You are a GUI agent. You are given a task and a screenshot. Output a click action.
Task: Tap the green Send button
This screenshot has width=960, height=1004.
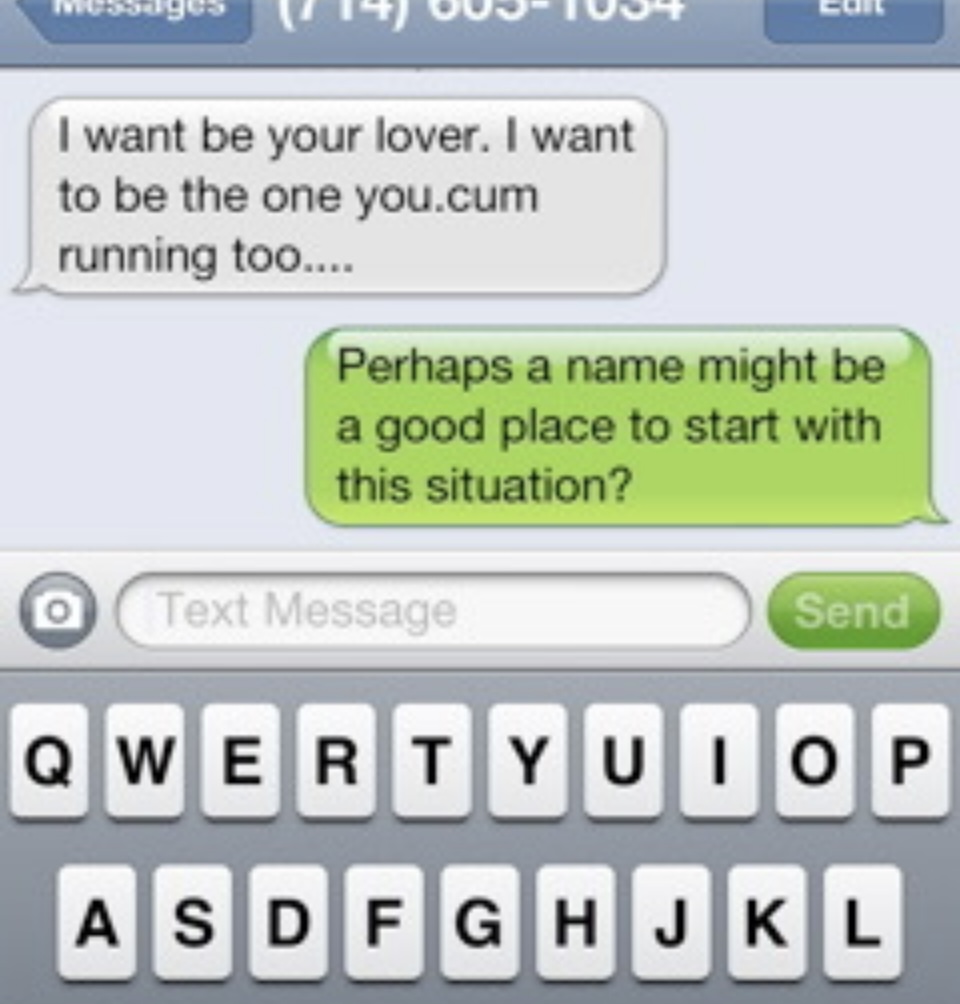pos(852,610)
